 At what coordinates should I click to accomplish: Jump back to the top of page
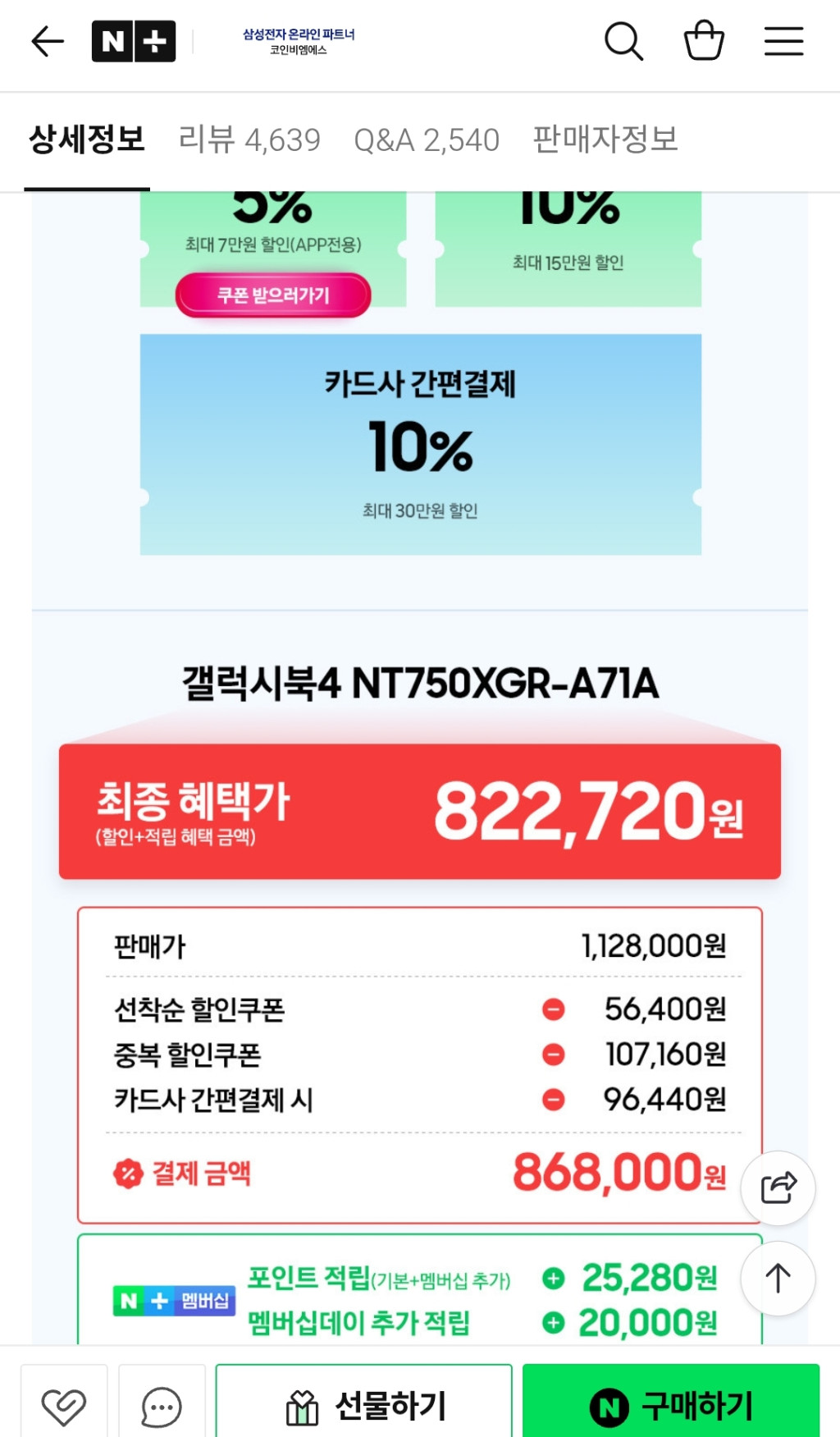click(778, 1278)
